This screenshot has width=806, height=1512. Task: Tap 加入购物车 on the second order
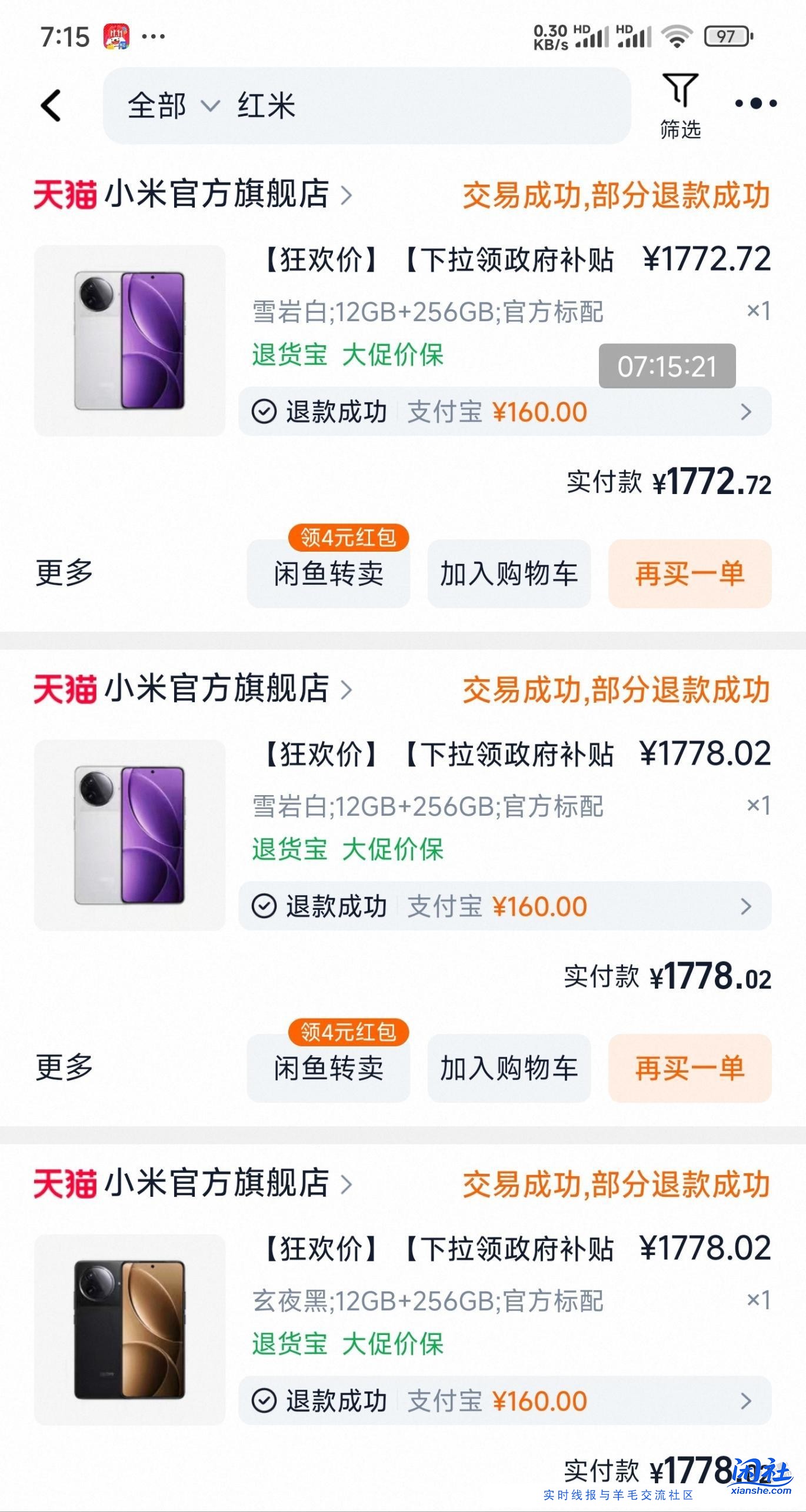tap(508, 1069)
